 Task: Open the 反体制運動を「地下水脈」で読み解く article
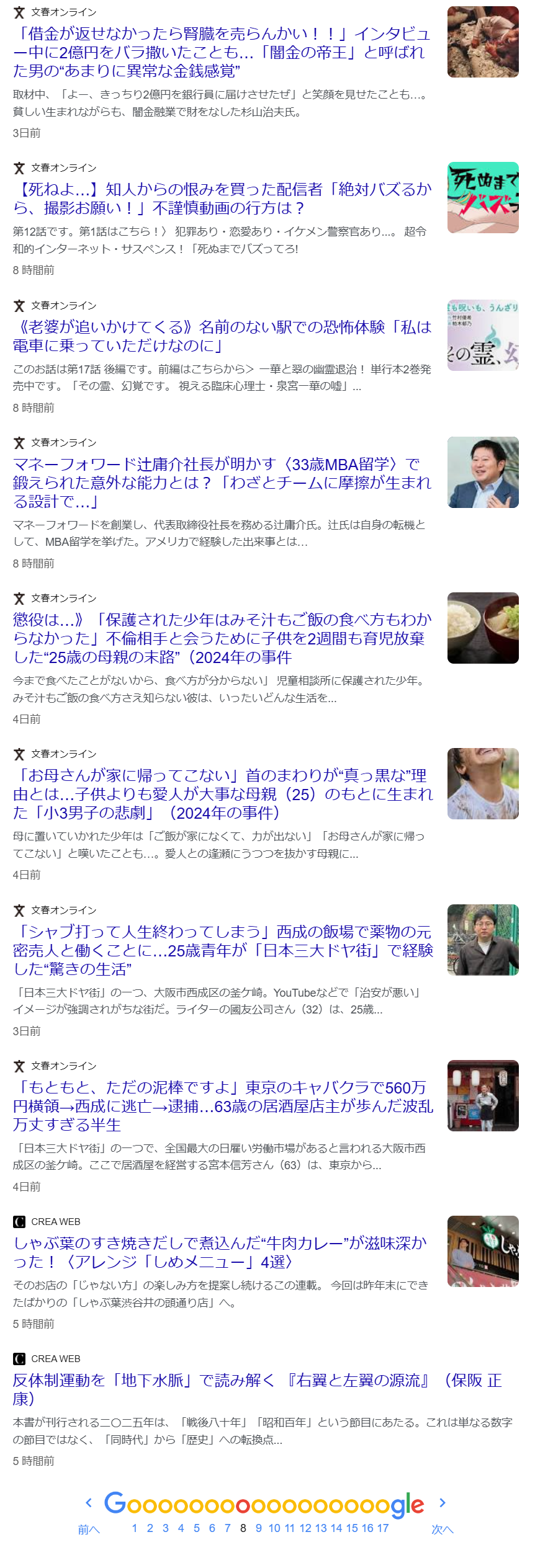click(x=256, y=1389)
